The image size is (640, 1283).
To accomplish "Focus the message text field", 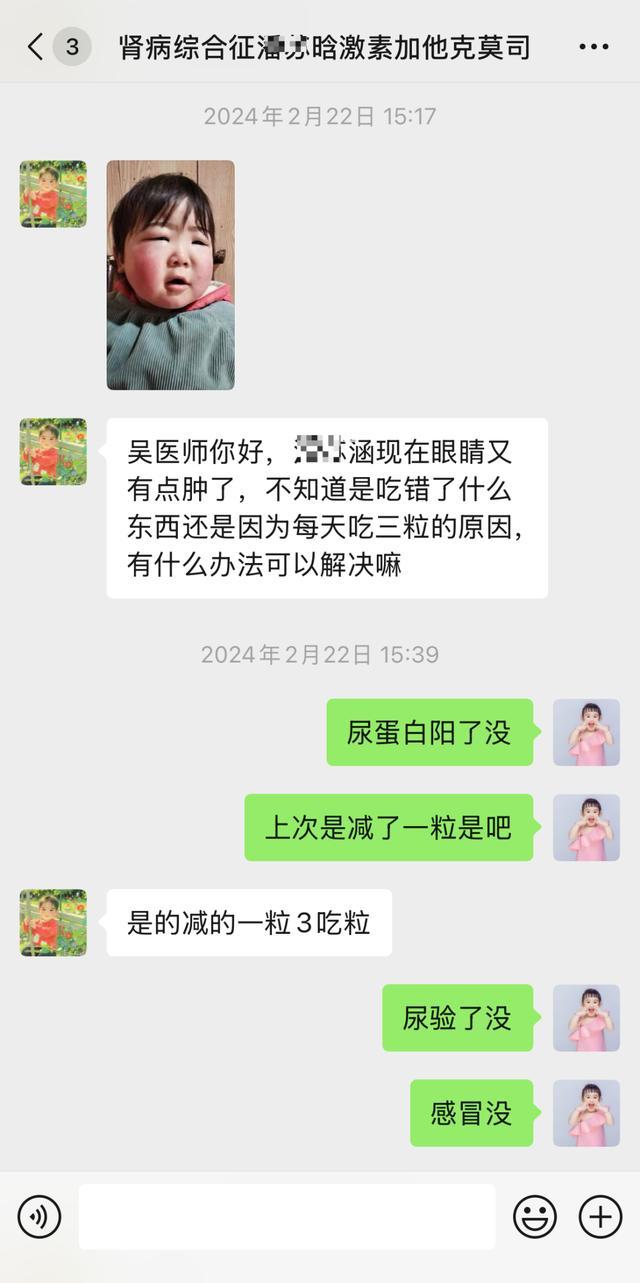I will pyautogui.click(x=287, y=1216).
